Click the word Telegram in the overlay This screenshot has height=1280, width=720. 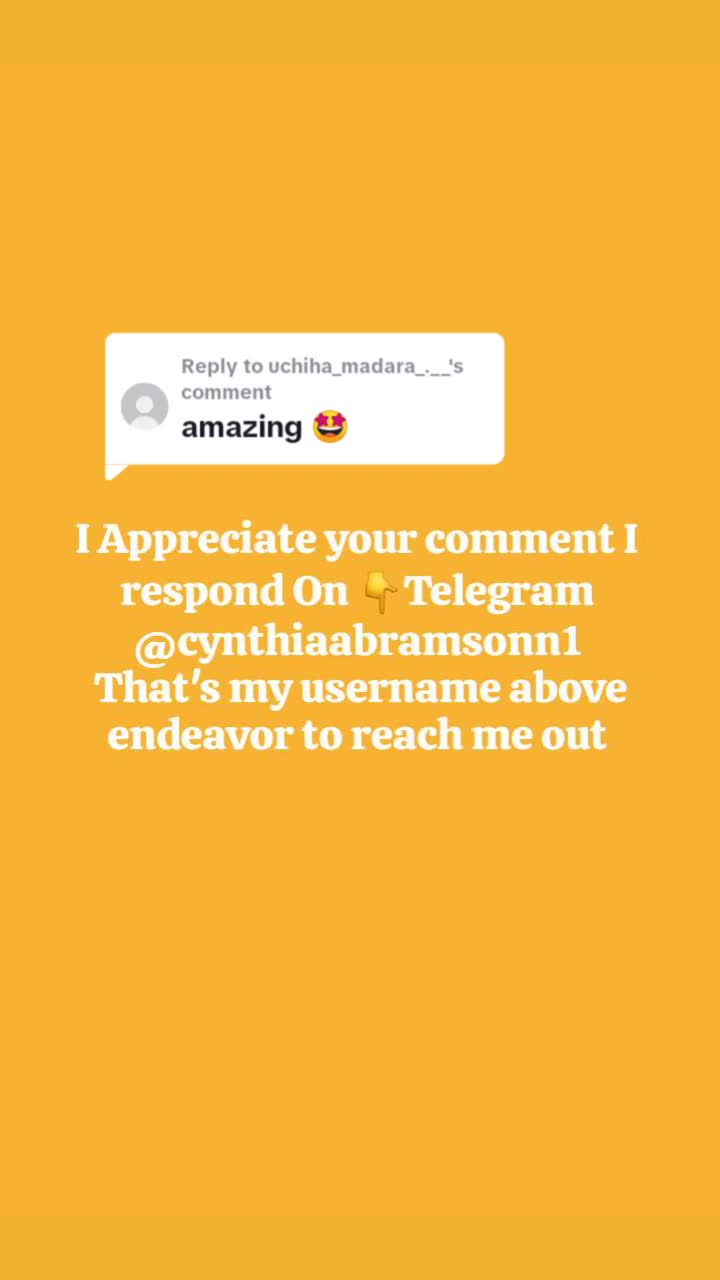coord(500,588)
